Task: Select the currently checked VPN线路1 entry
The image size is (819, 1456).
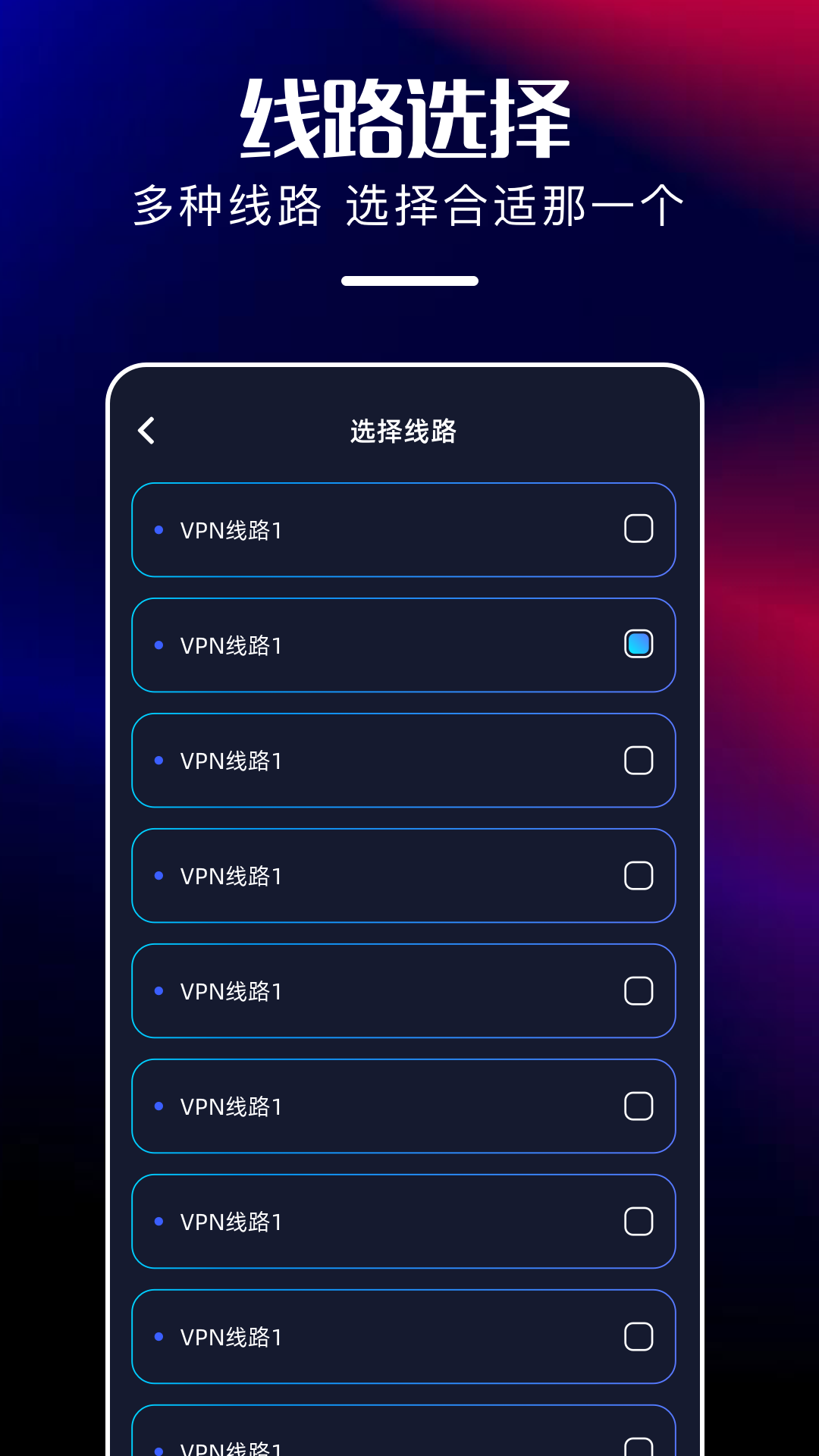Action: 403,645
